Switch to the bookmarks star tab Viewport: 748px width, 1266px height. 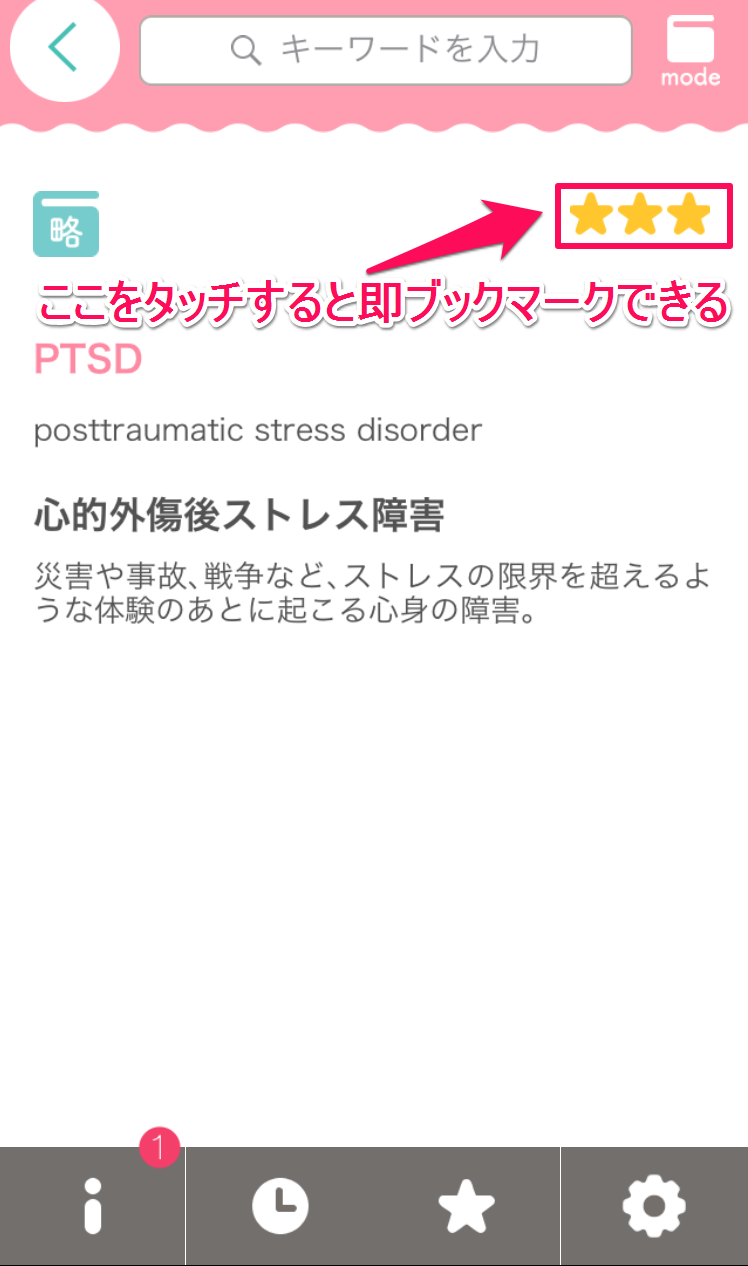tap(467, 1206)
